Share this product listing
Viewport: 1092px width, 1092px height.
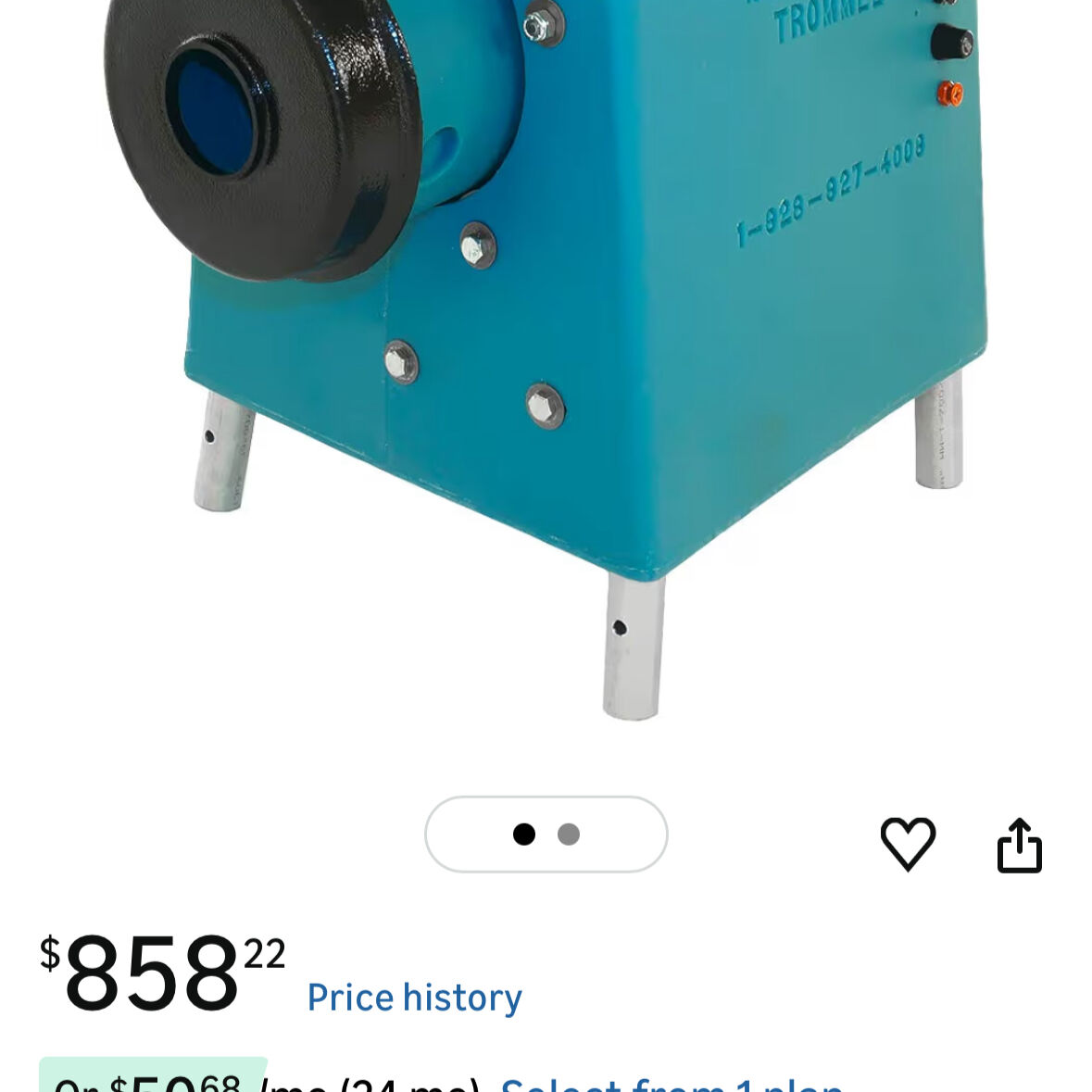click(x=1019, y=845)
